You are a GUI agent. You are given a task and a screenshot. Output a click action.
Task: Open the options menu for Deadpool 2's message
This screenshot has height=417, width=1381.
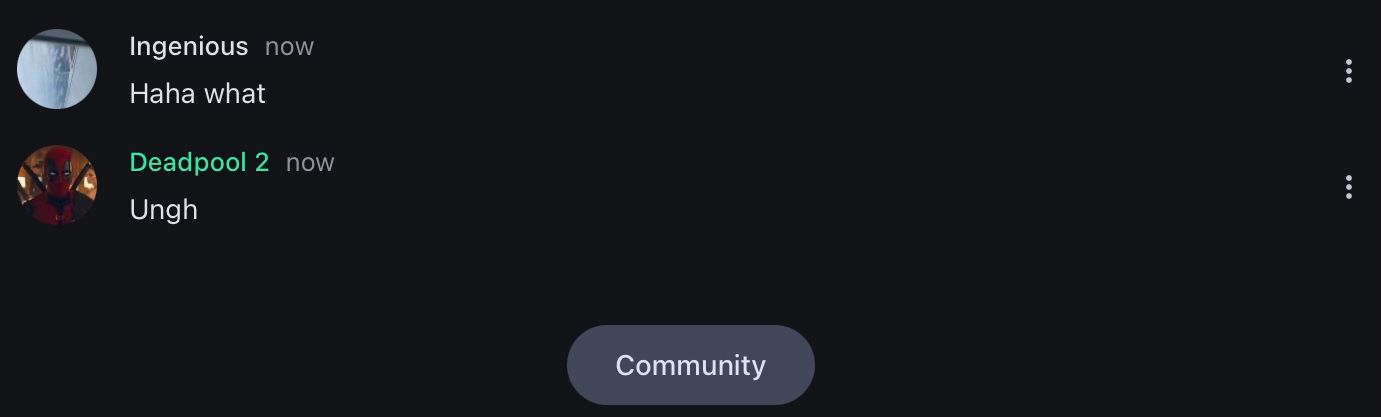[1348, 187]
